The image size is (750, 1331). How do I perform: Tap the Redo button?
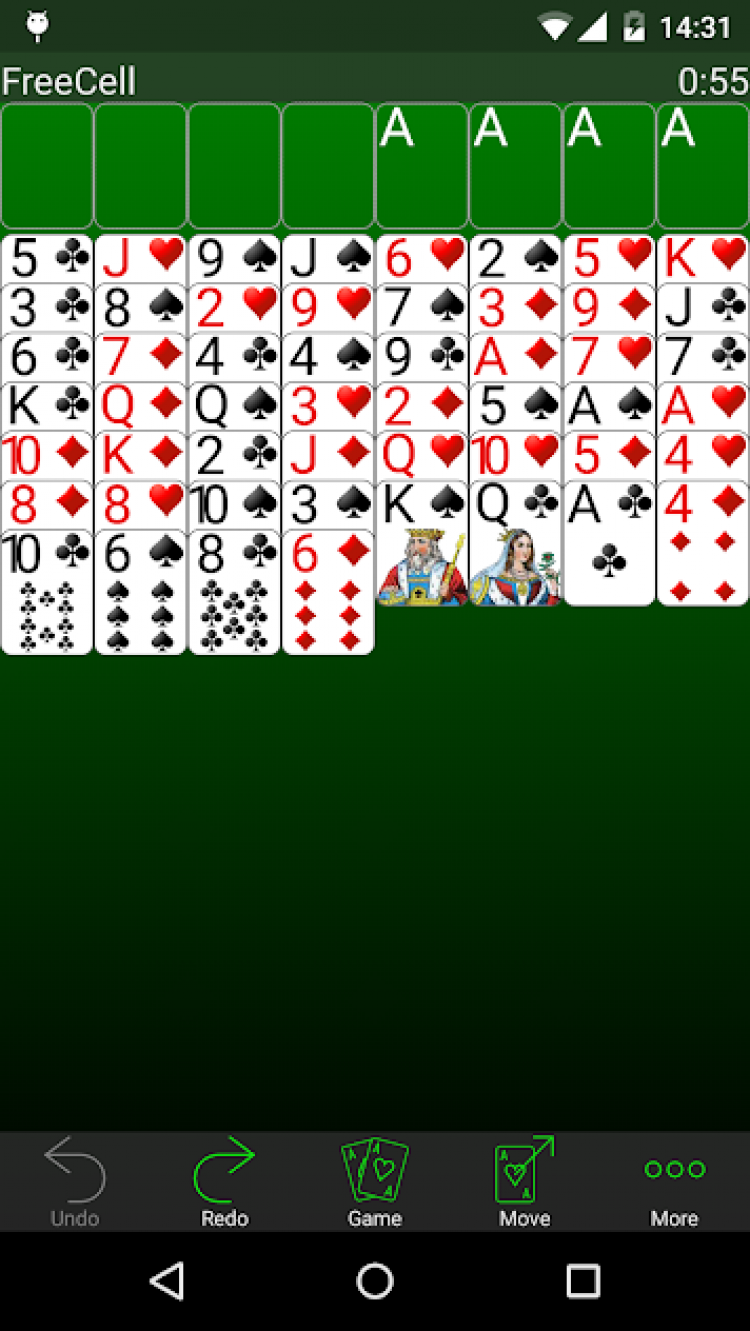point(224,1182)
